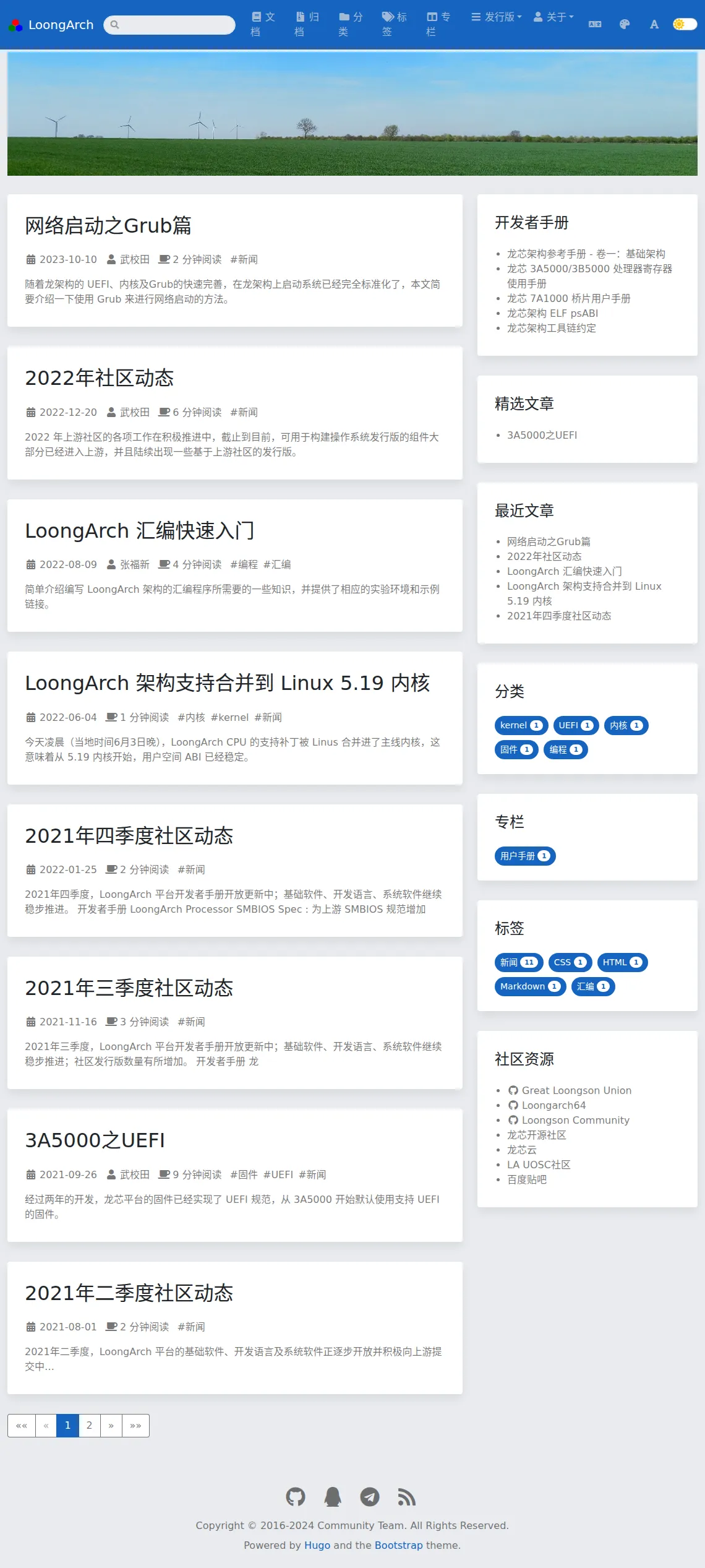Screen dimensions: 705x1568
Task: Open the GitHub icon in footer
Action: click(x=296, y=1497)
